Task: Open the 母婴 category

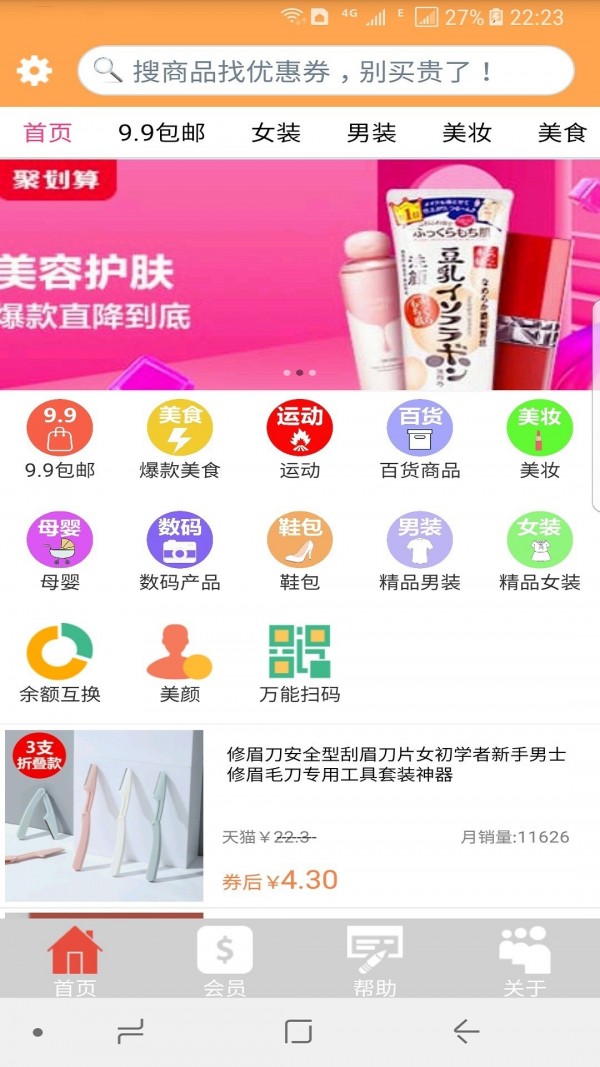Action: click(x=60, y=552)
